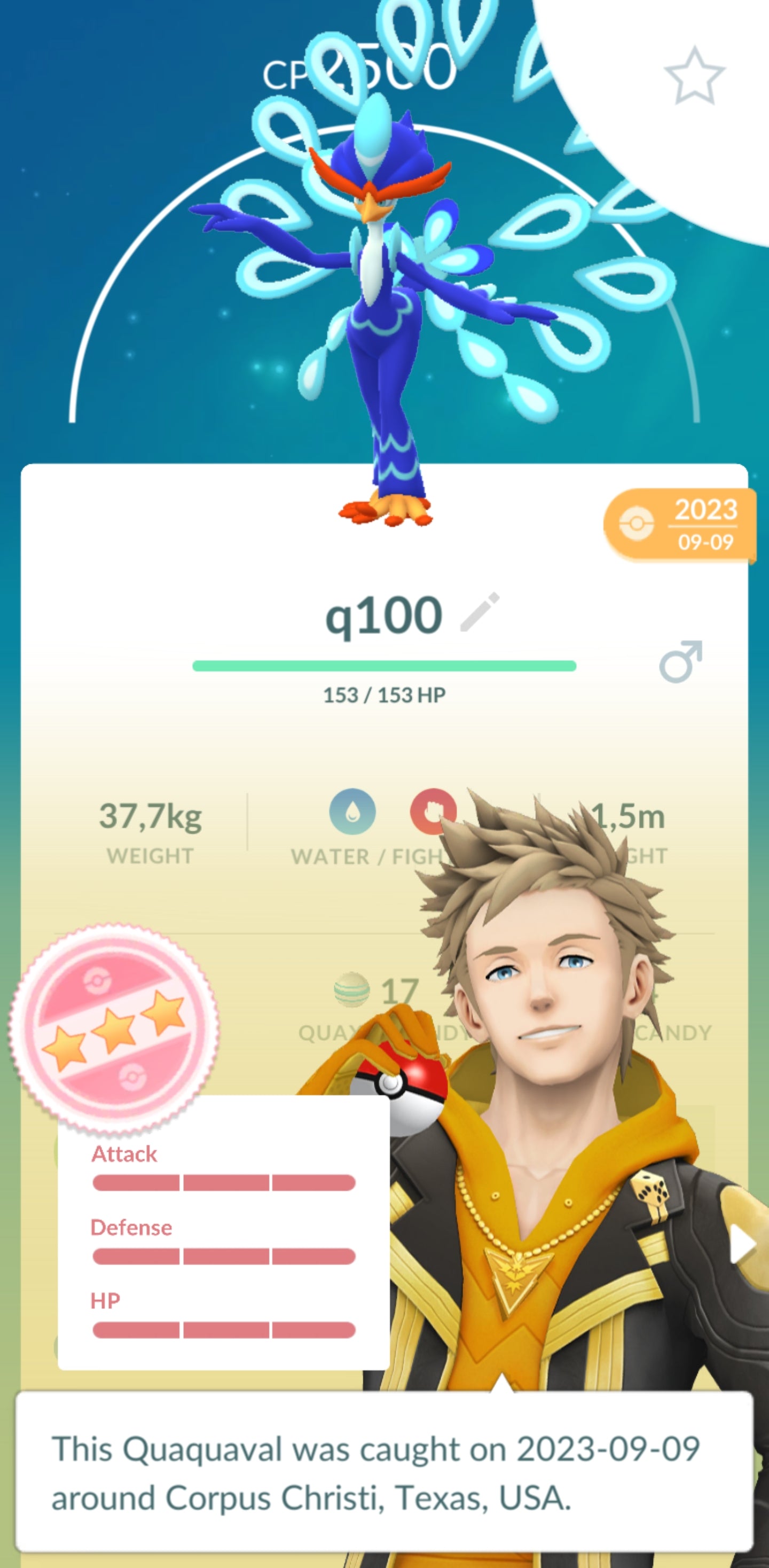Edit the nickname q100 with pencil icon
This screenshot has height=1568, width=769.
[480, 612]
